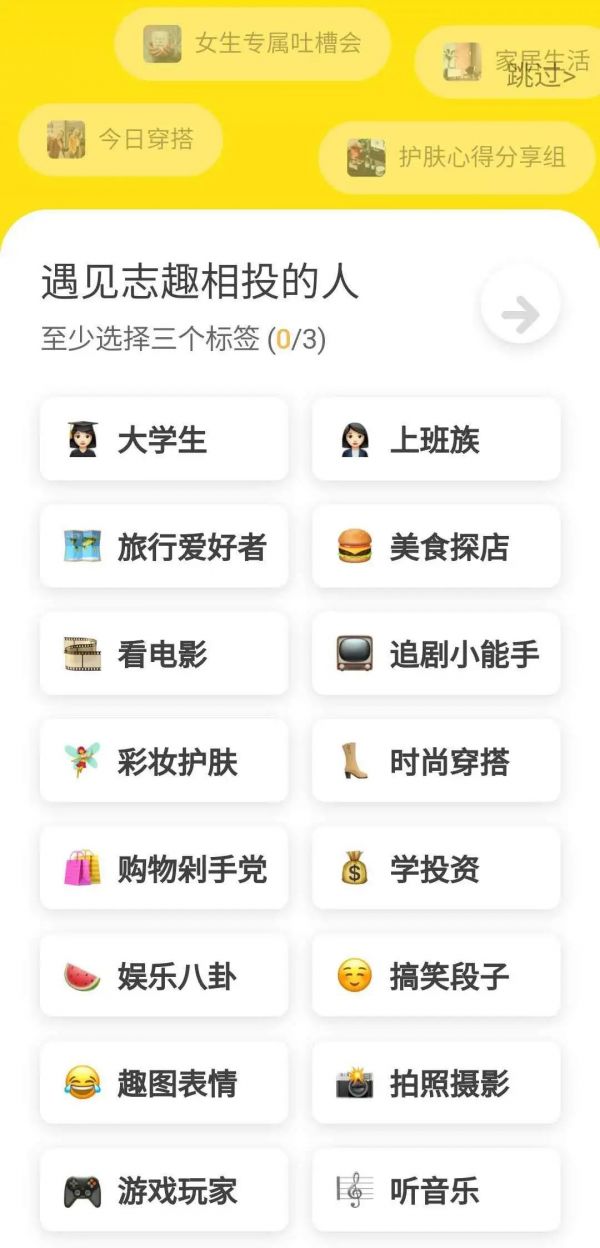This screenshot has height=1248, width=600.
Task: Choose the 拍照摄影 tag
Action: [x=436, y=1082]
